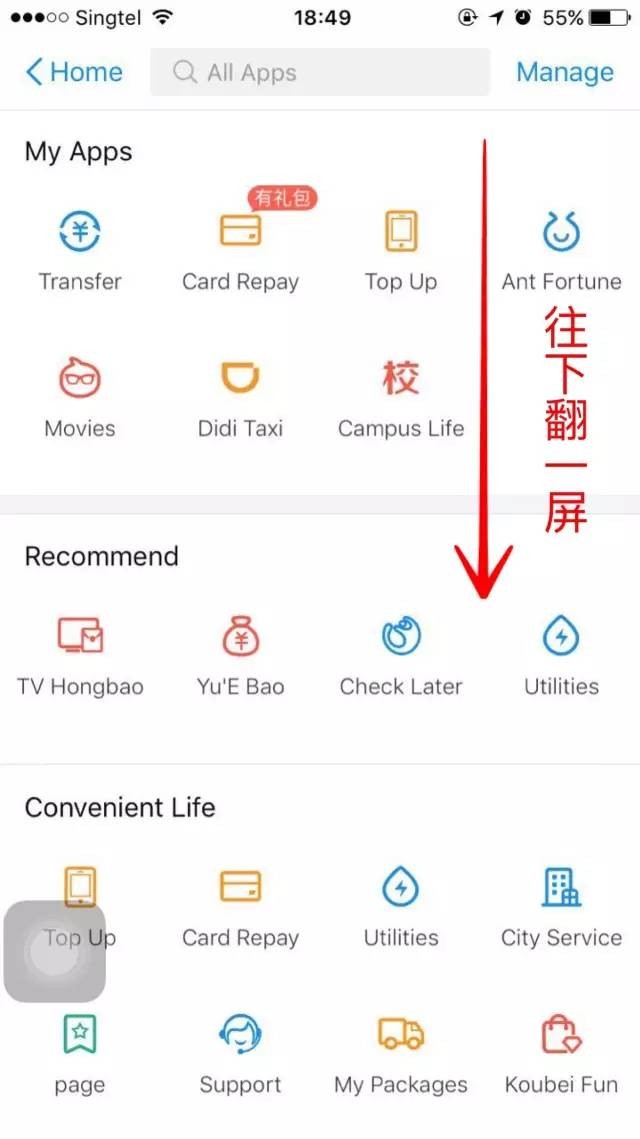Open TV Hongbao
This screenshot has width=640, height=1139.
[x=80, y=655]
